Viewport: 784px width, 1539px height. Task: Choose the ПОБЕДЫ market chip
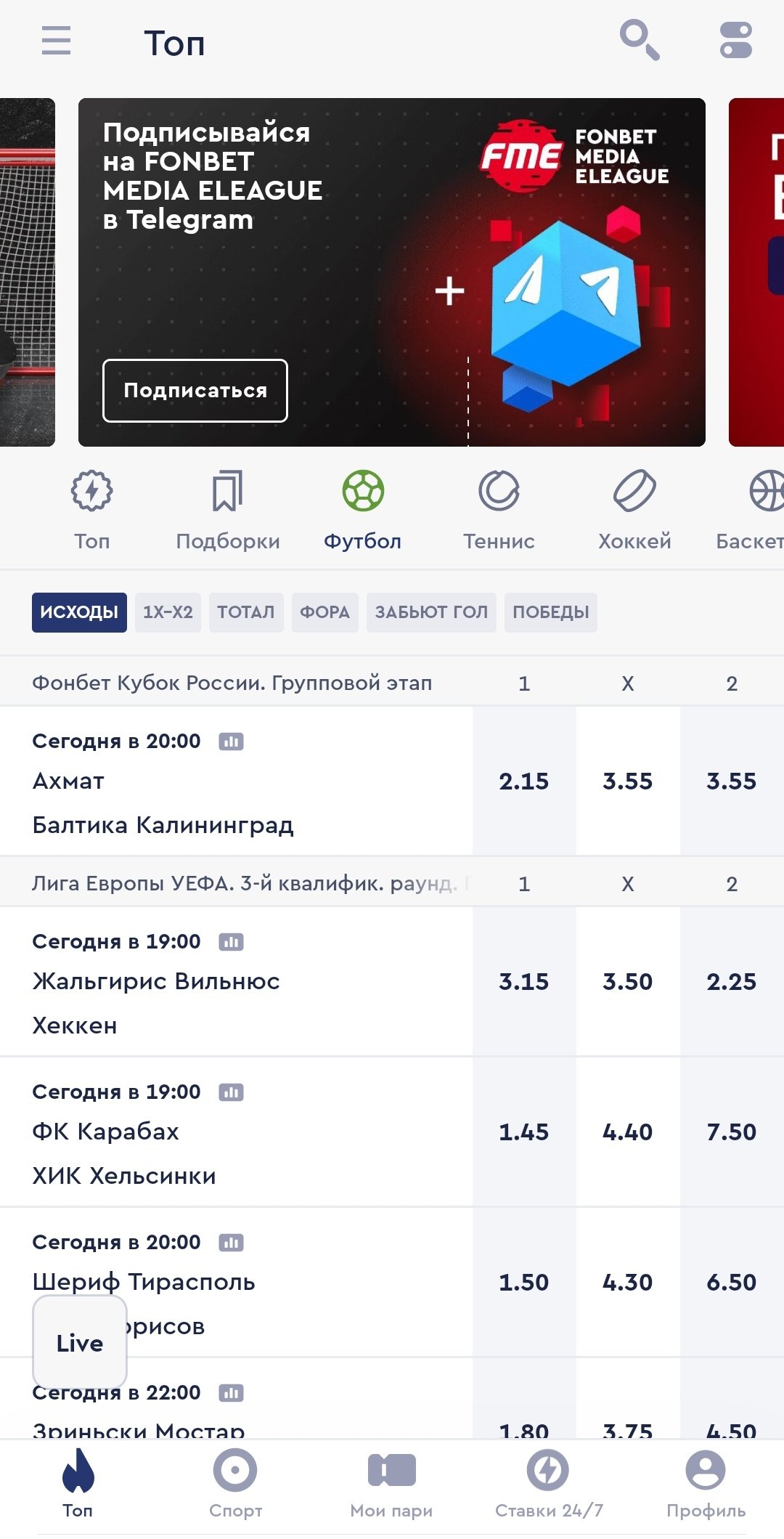click(550, 612)
